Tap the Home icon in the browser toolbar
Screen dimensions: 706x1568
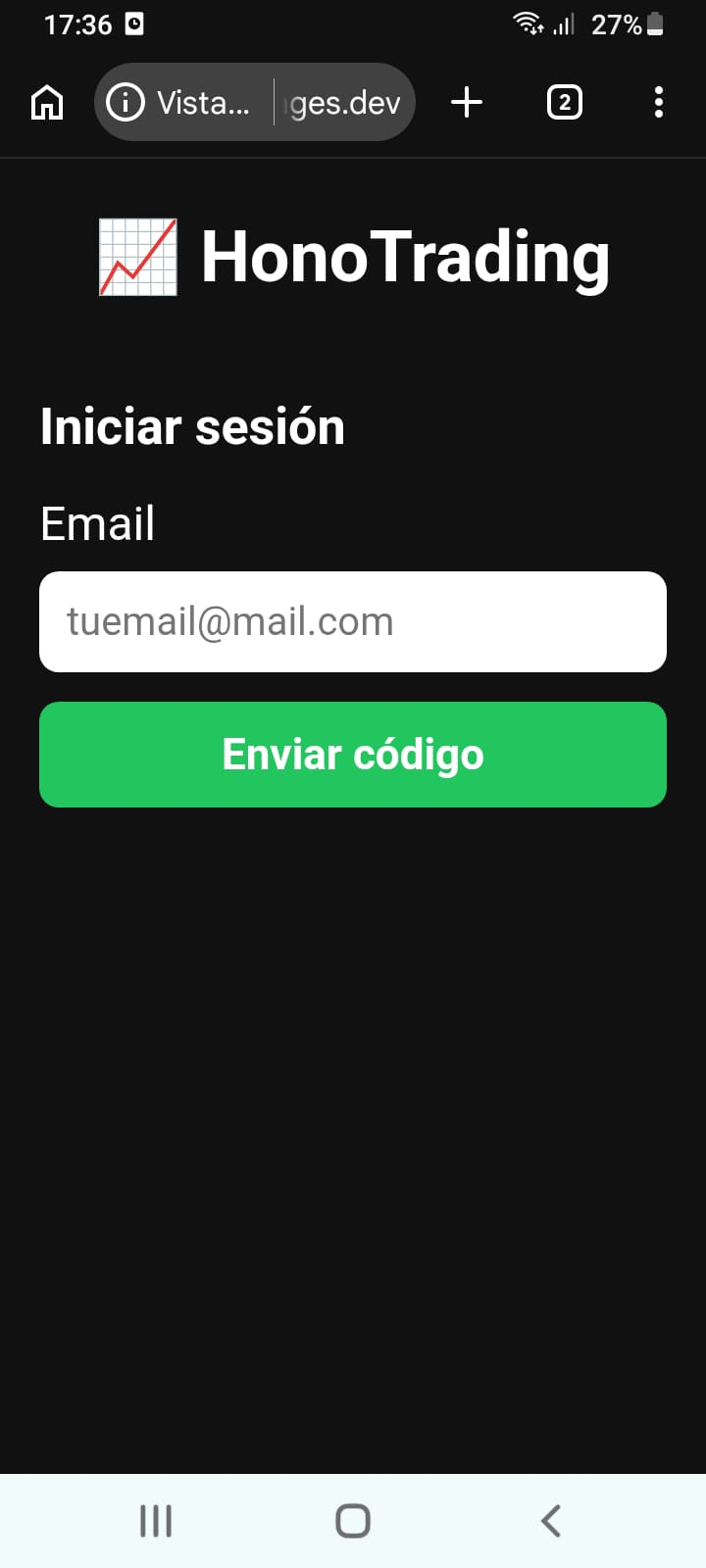[x=46, y=102]
